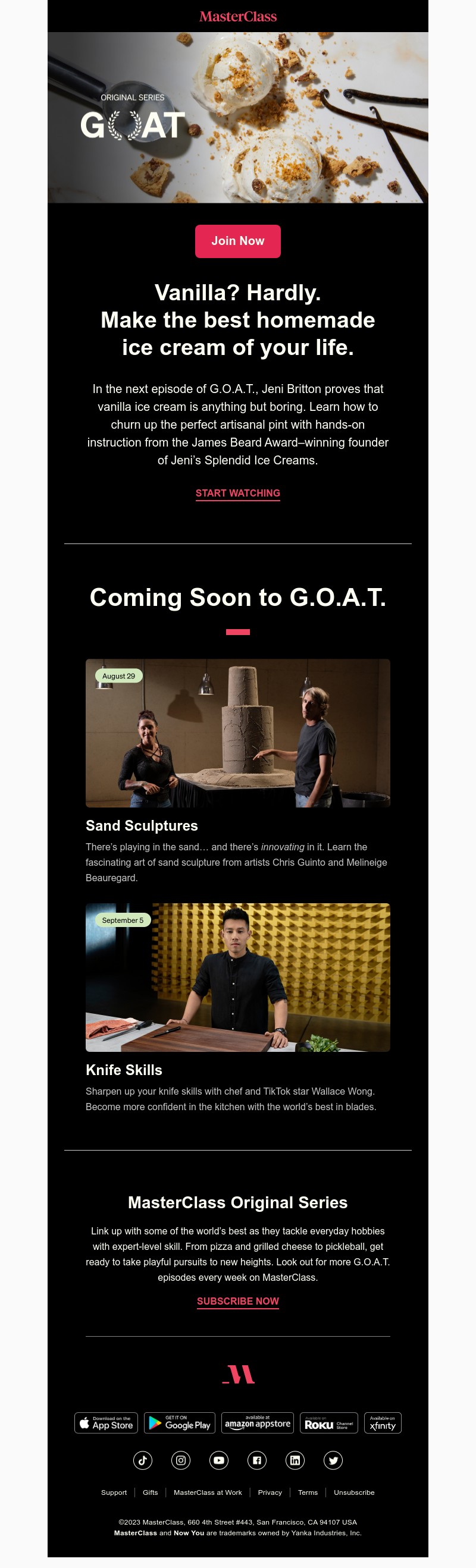Viewport: 476px width, 1568px height.
Task: View the Privacy policy link
Action: coord(270,1492)
